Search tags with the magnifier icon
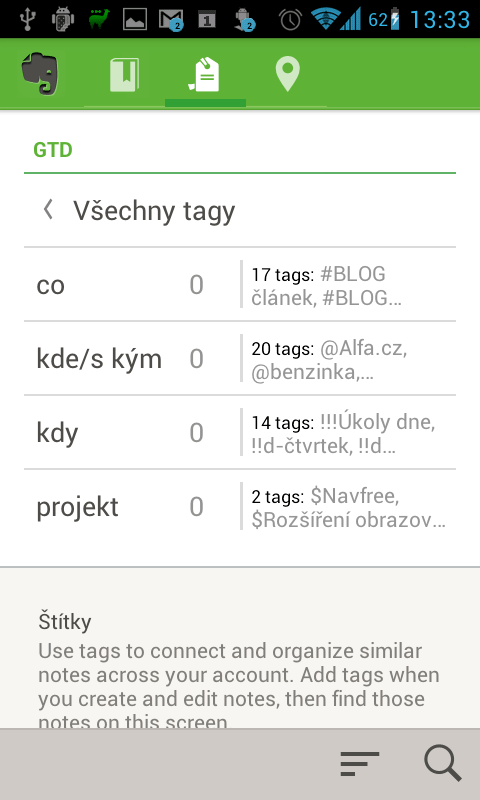Screen dimensions: 480x800 point(443,764)
